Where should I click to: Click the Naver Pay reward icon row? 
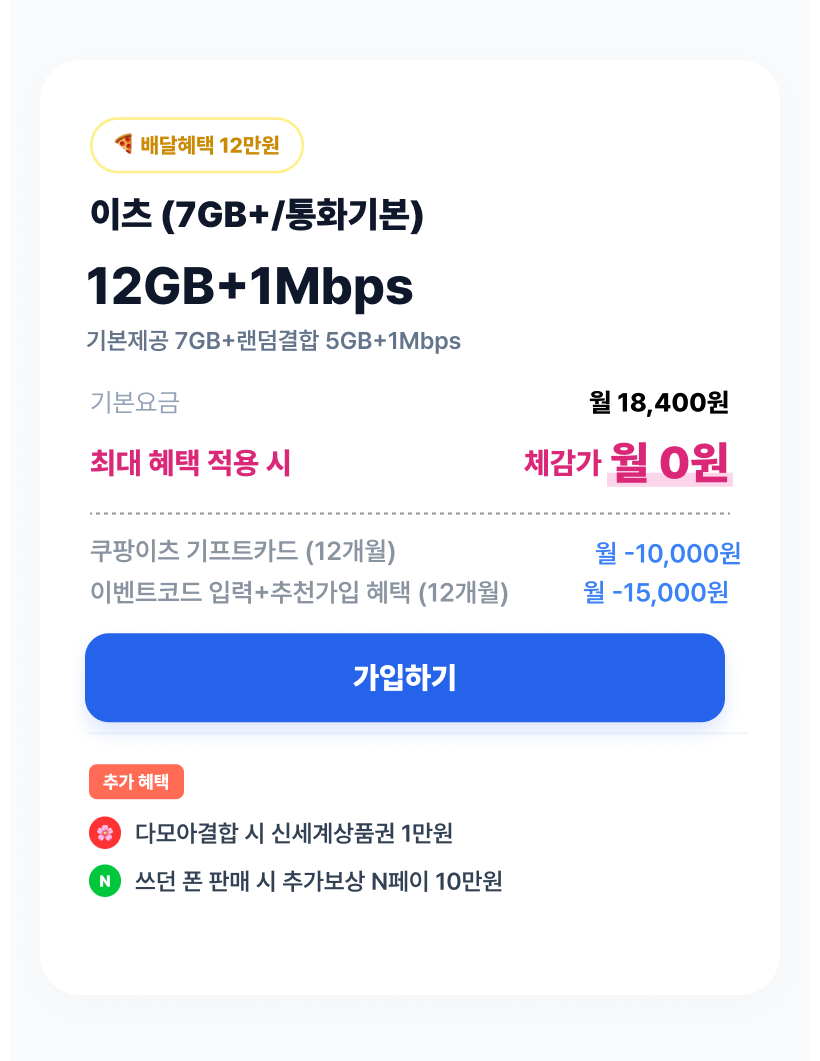tap(300, 882)
